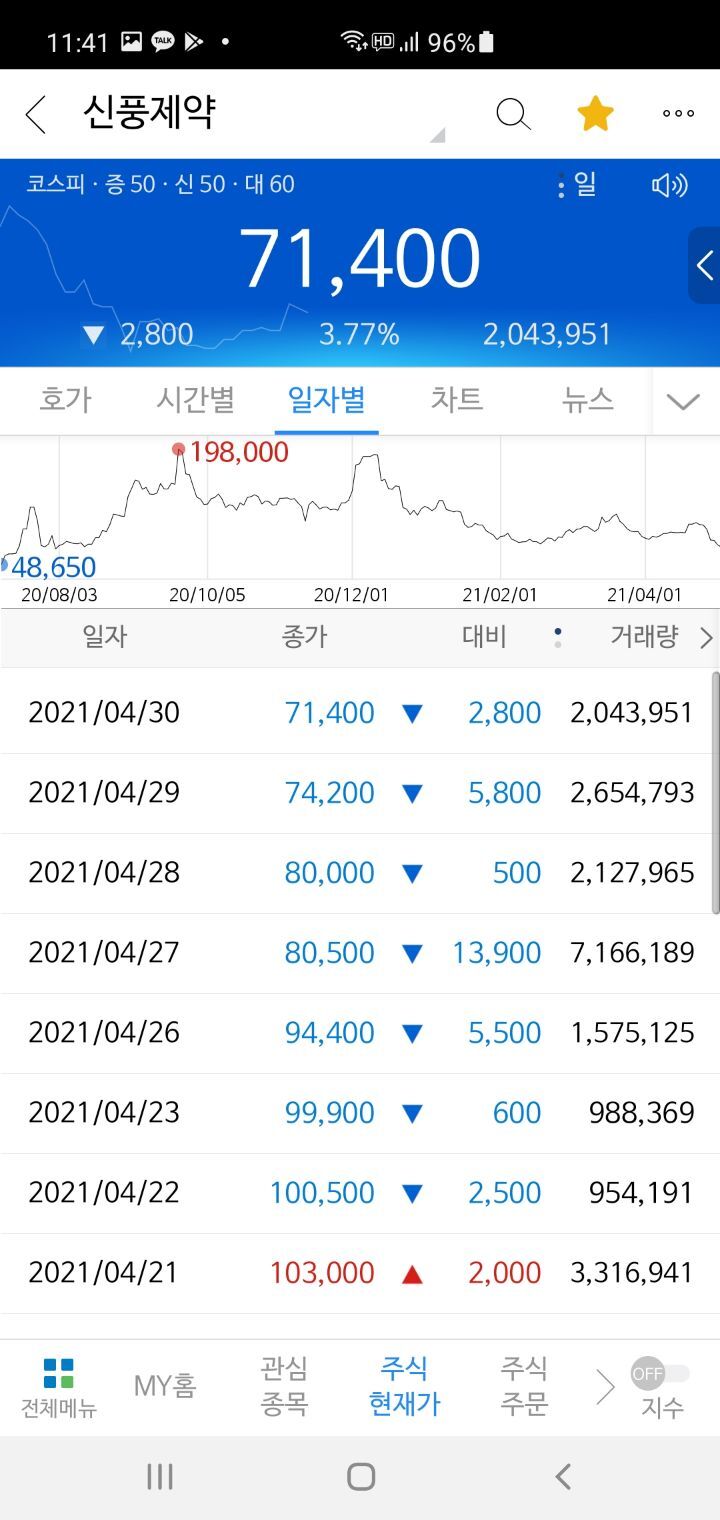Tap the speaker sound icon
The image size is (720, 1520).
(x=669, y=185)
